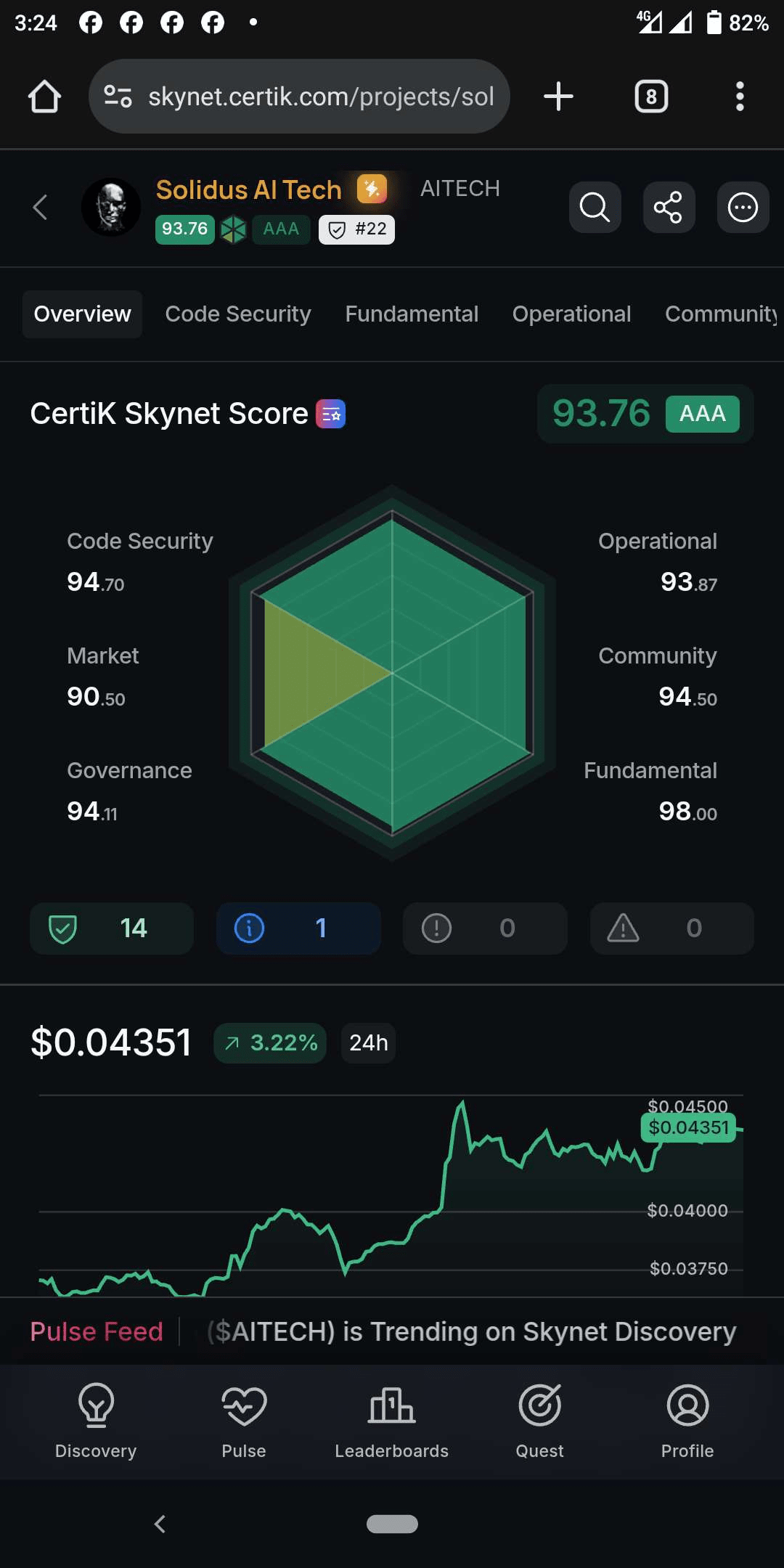
Task: Open the Quest section
Action: [539, 1421]
